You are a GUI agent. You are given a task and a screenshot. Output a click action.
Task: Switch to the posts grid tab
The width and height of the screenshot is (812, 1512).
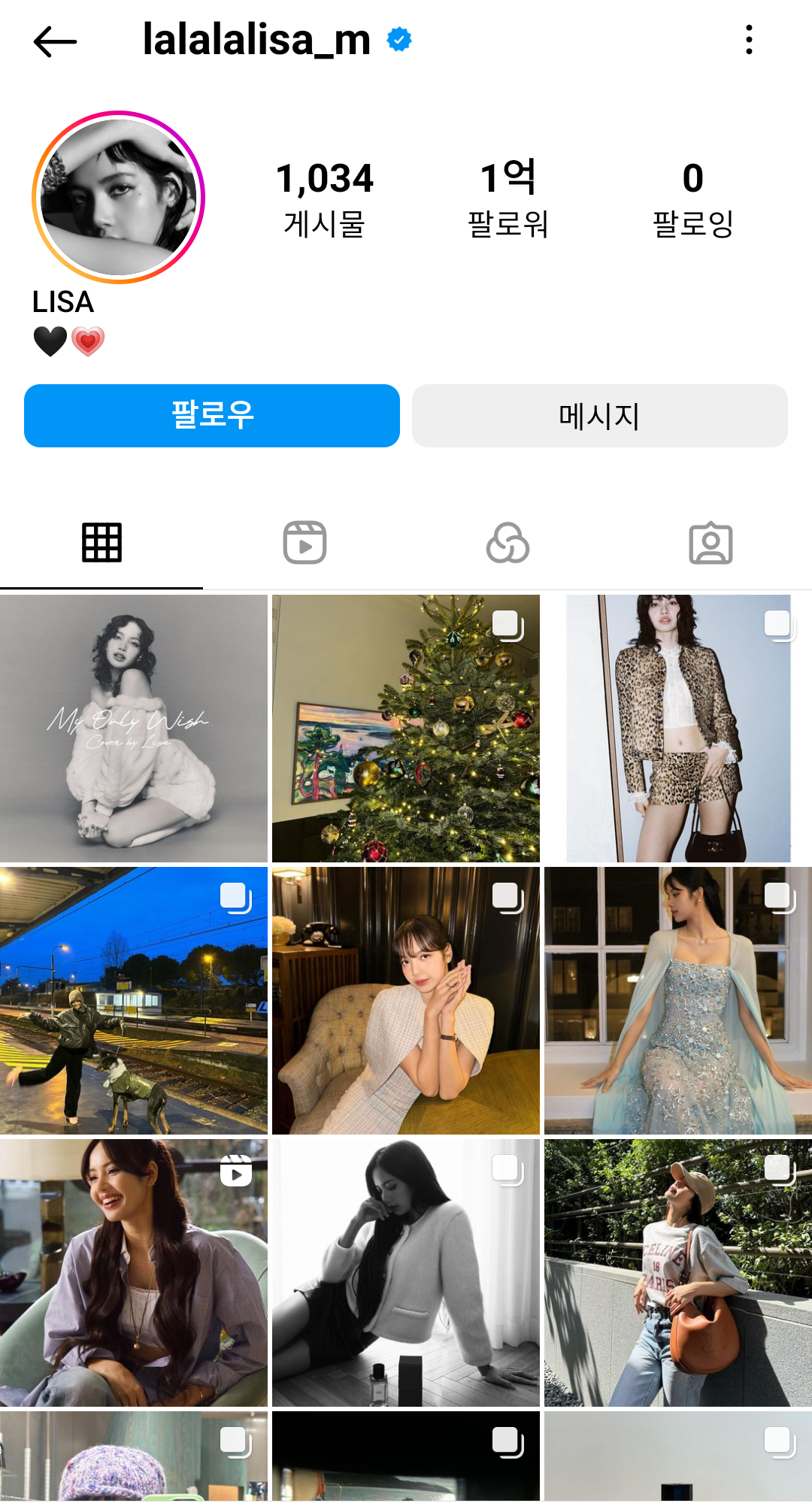pos(101,543)
